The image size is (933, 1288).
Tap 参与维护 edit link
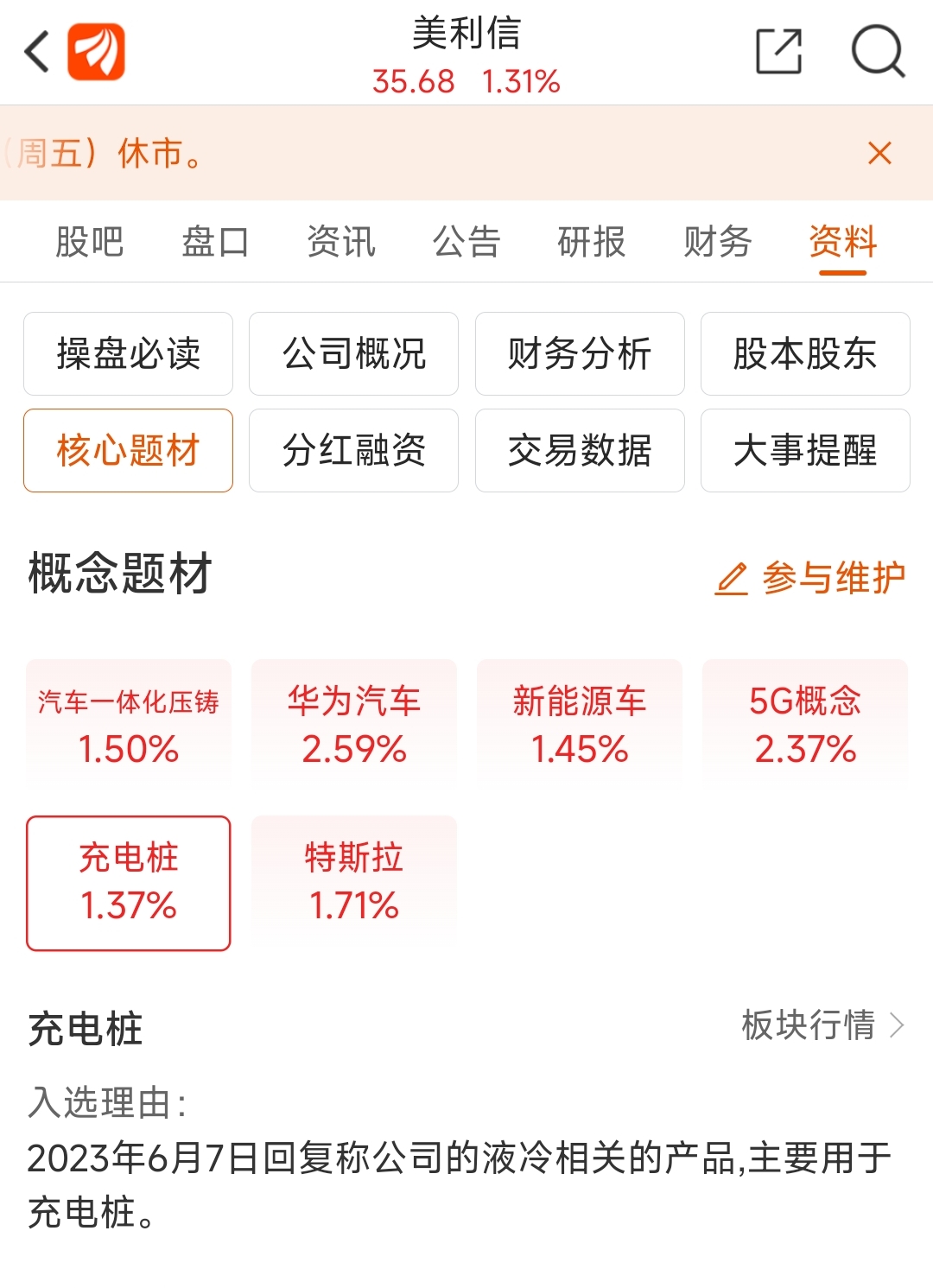coord(810,577)
